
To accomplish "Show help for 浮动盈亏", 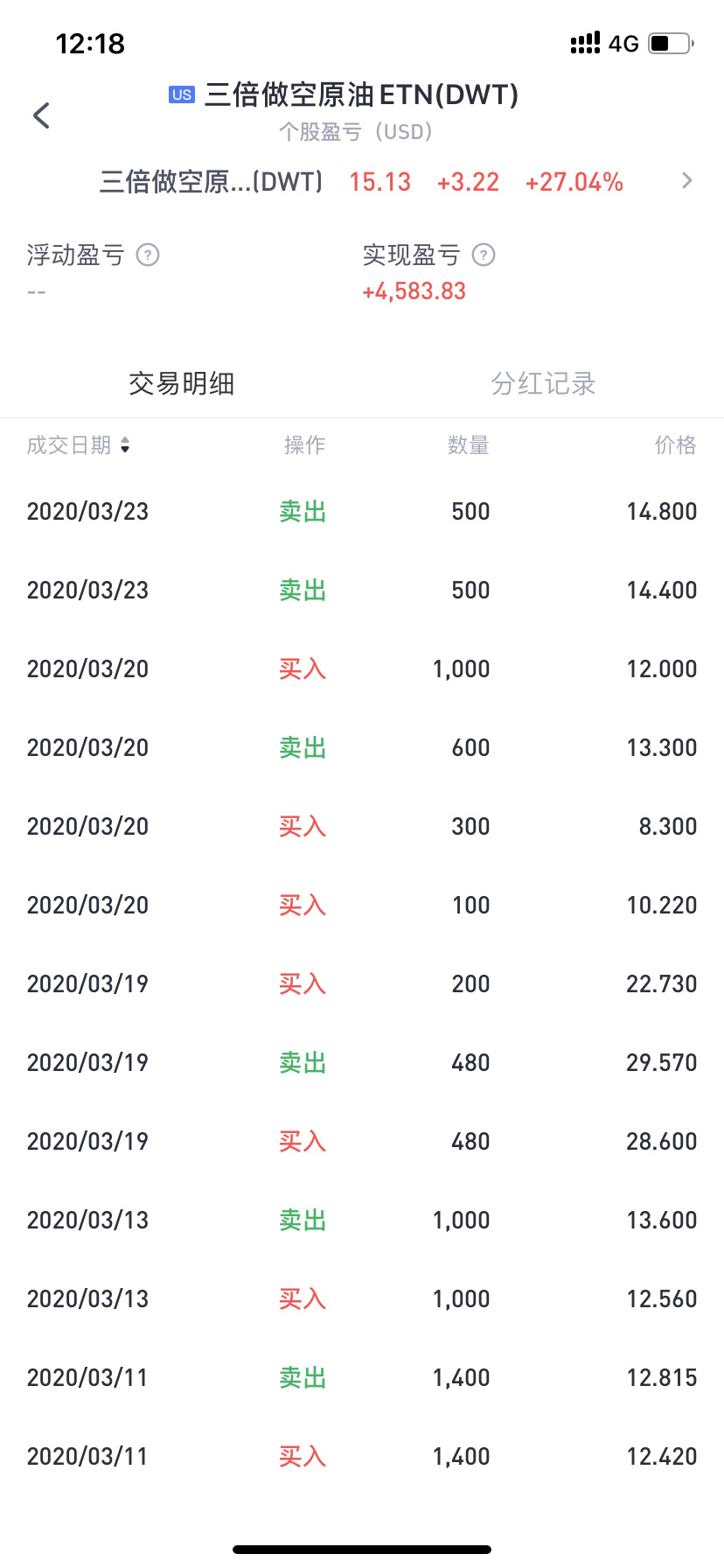I will click(x=148, y=255).
